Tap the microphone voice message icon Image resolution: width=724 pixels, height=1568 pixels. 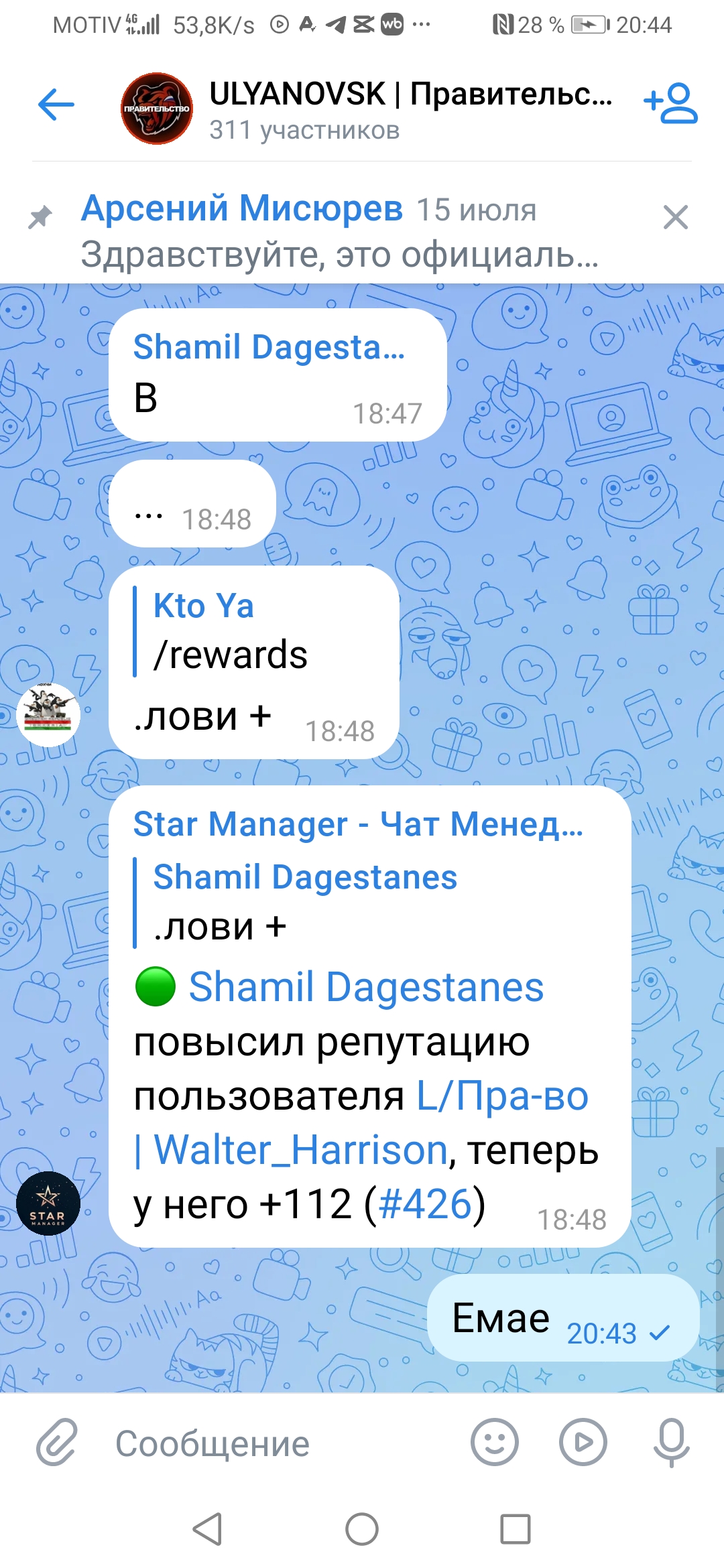672,1442
